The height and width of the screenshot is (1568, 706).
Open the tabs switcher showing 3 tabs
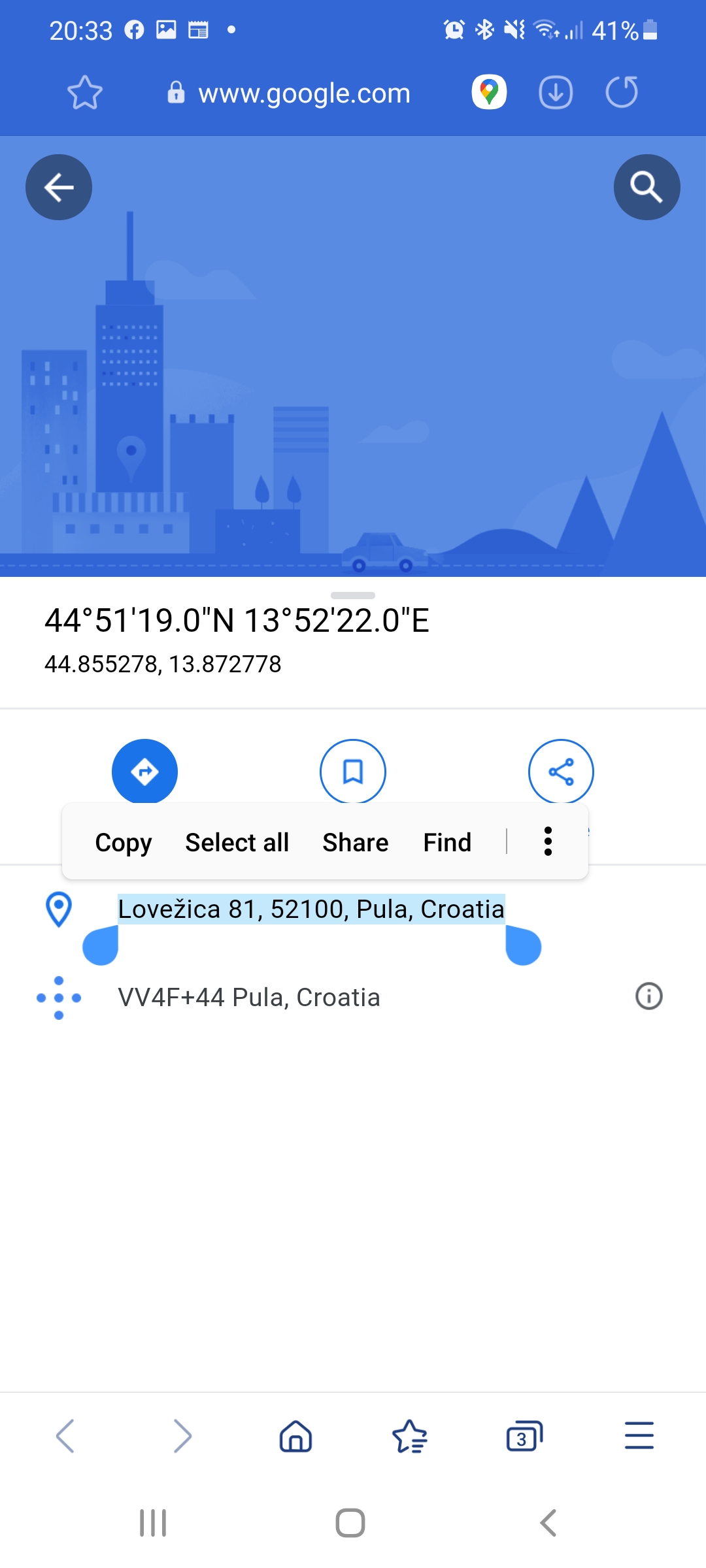tap(524, 1436)
